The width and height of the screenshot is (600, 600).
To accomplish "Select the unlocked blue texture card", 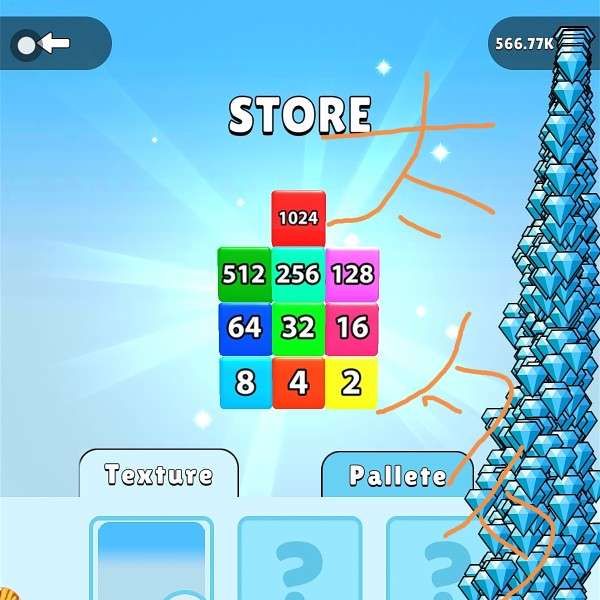I will (x=151, y=561).
